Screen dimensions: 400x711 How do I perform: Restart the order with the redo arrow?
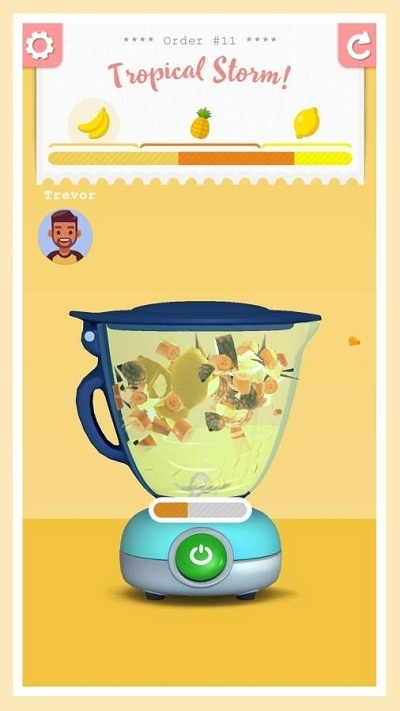pos(357,45)
